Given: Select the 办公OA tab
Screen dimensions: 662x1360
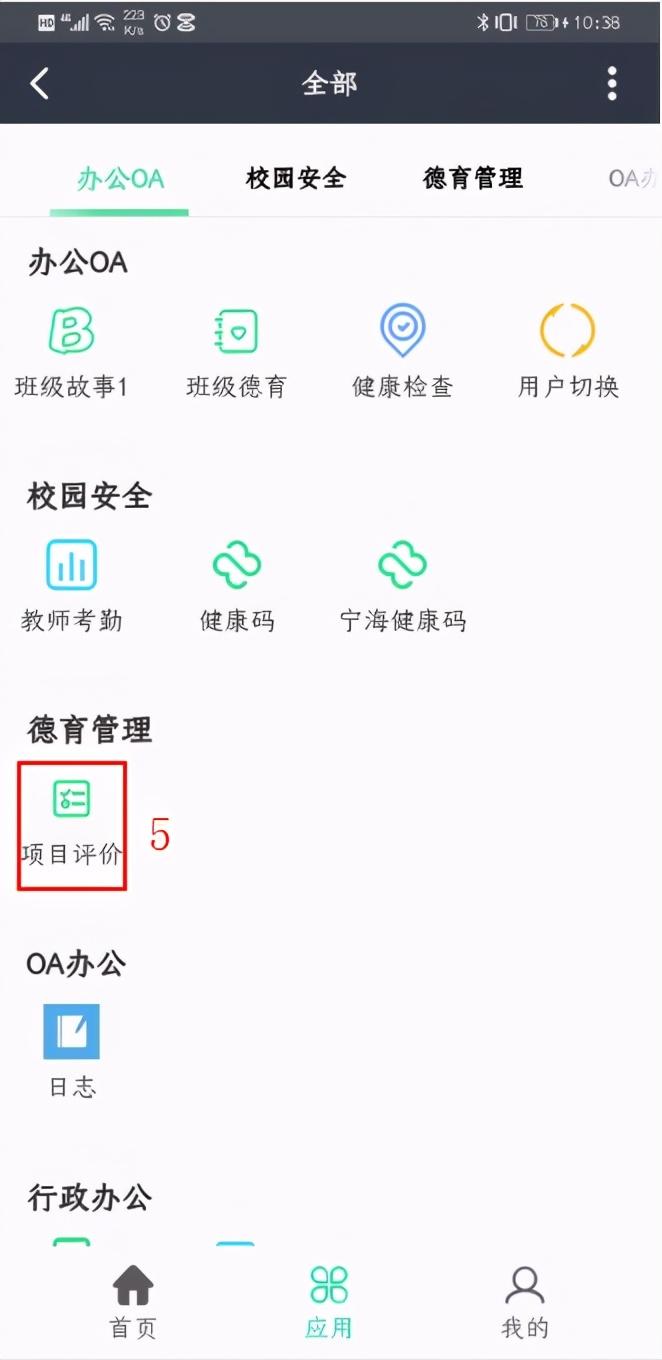Looking at the screenshot, I should 120,179.
